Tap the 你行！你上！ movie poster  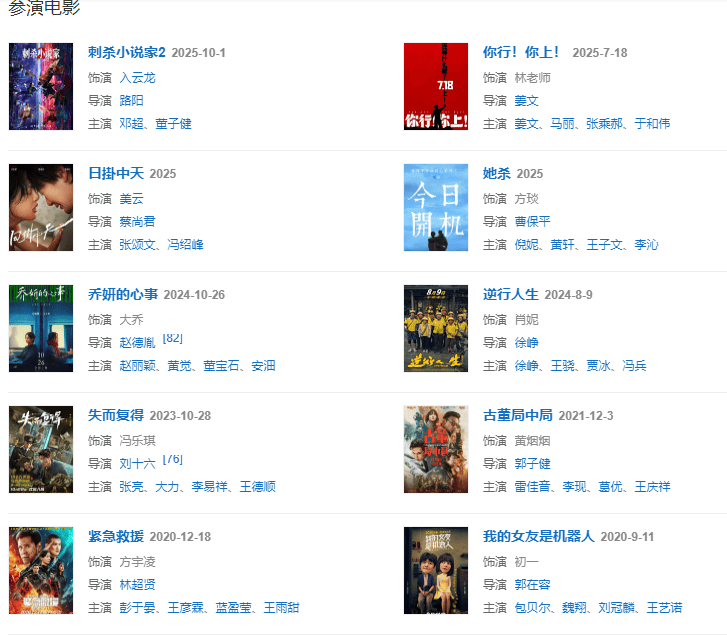point(435,86)
